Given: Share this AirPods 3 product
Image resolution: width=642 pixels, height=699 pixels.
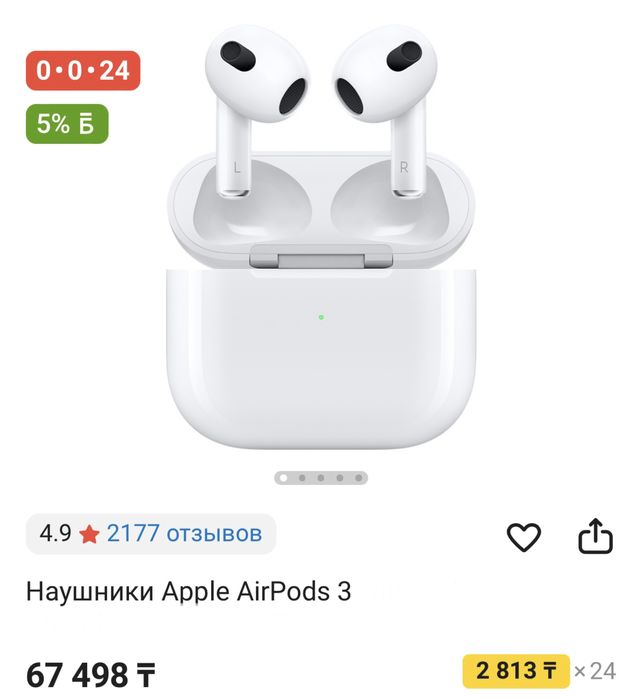Looking at the screenshot, I should point(595,536).
